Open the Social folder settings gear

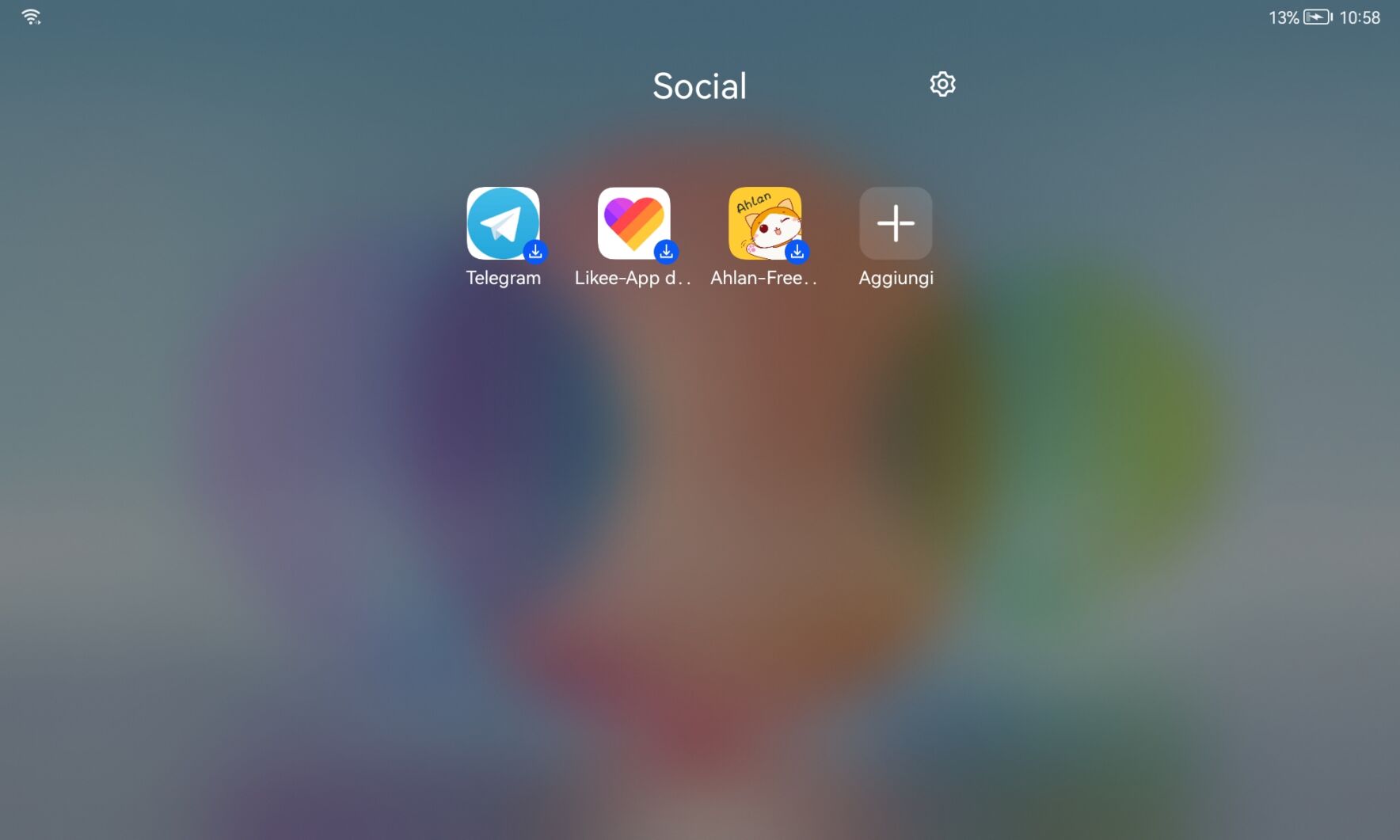pyautogui.click(x=942, y=84)
